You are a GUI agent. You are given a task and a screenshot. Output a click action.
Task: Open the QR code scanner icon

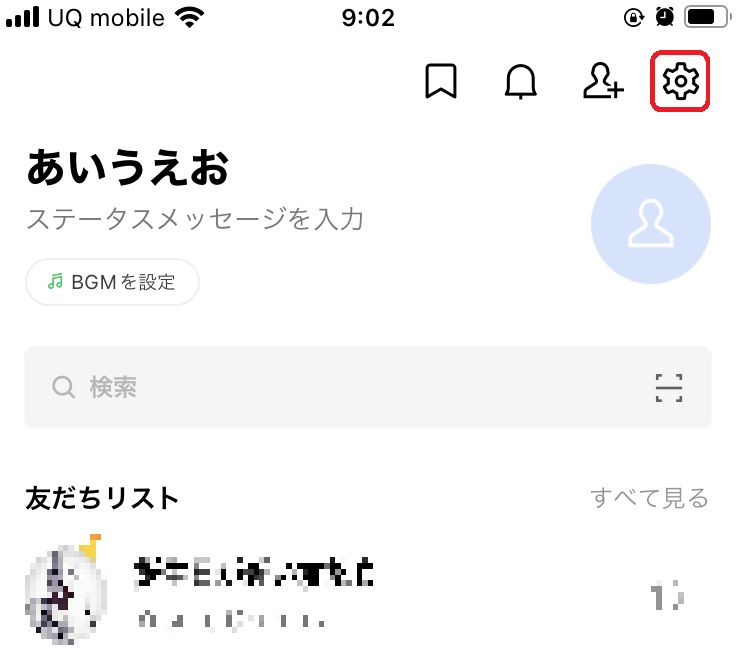pos(668,388)
